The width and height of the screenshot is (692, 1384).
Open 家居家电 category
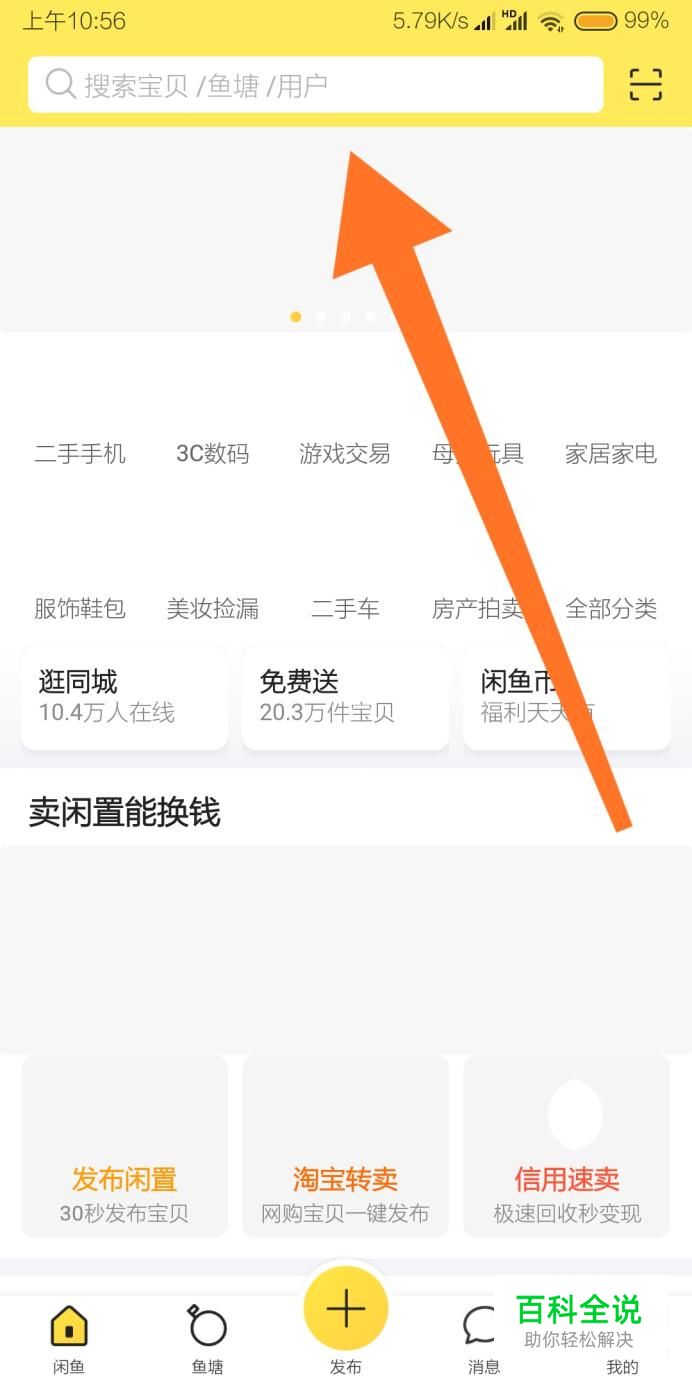coord(610,453)
